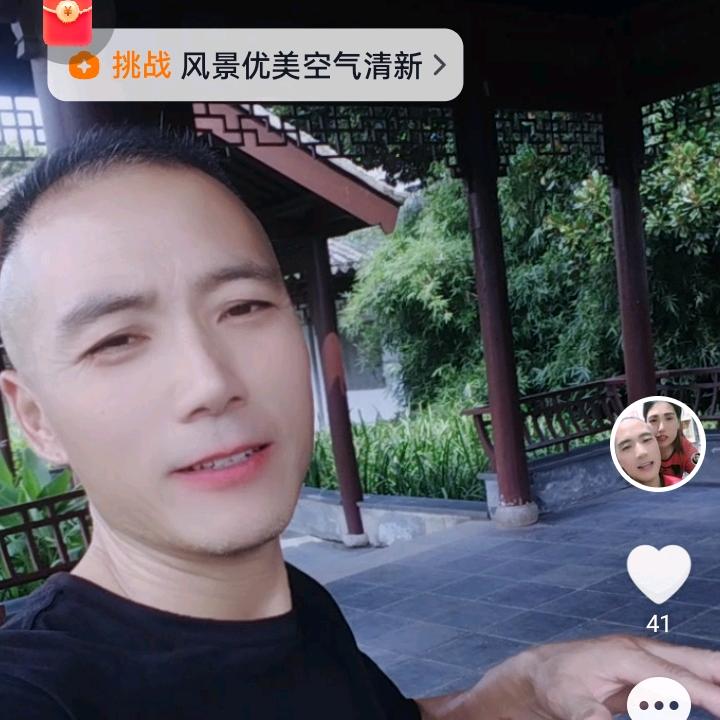Open the challenge banner 风景优美空气清新
This screenshot has height=720, width=720.
pyautogui.click(x=255, y=66)
